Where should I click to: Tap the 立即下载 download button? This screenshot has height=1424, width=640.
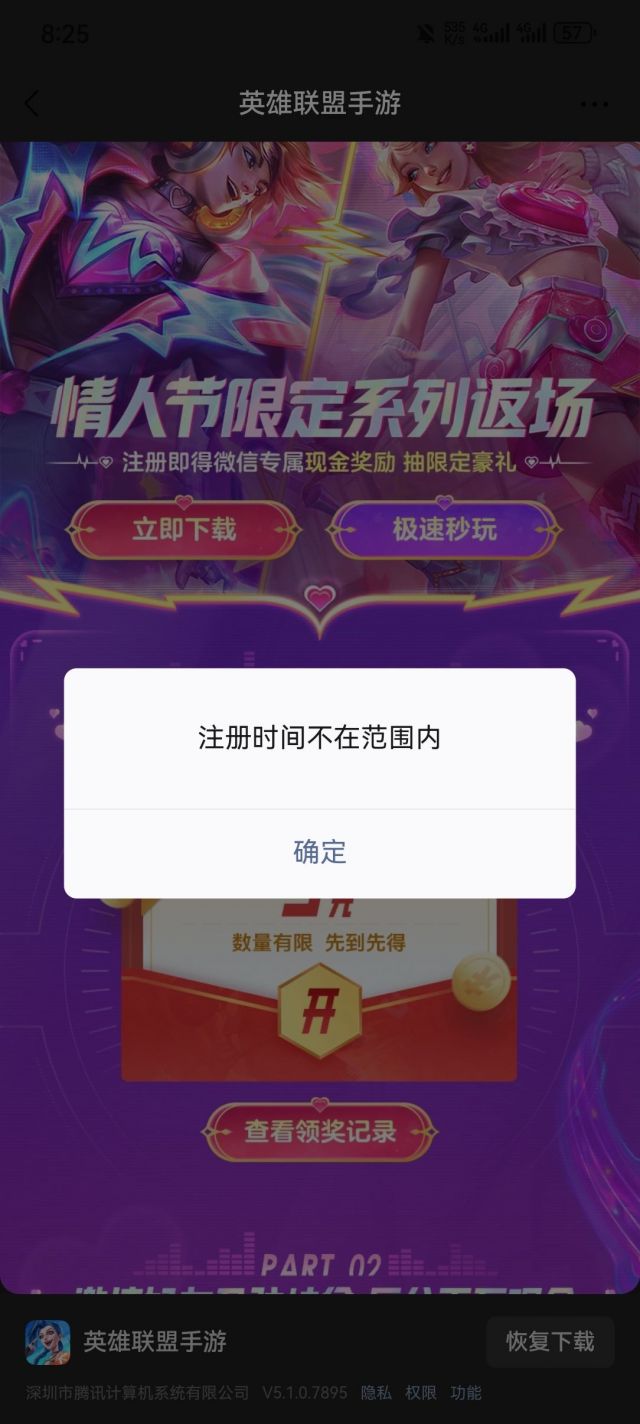(184, 529)
